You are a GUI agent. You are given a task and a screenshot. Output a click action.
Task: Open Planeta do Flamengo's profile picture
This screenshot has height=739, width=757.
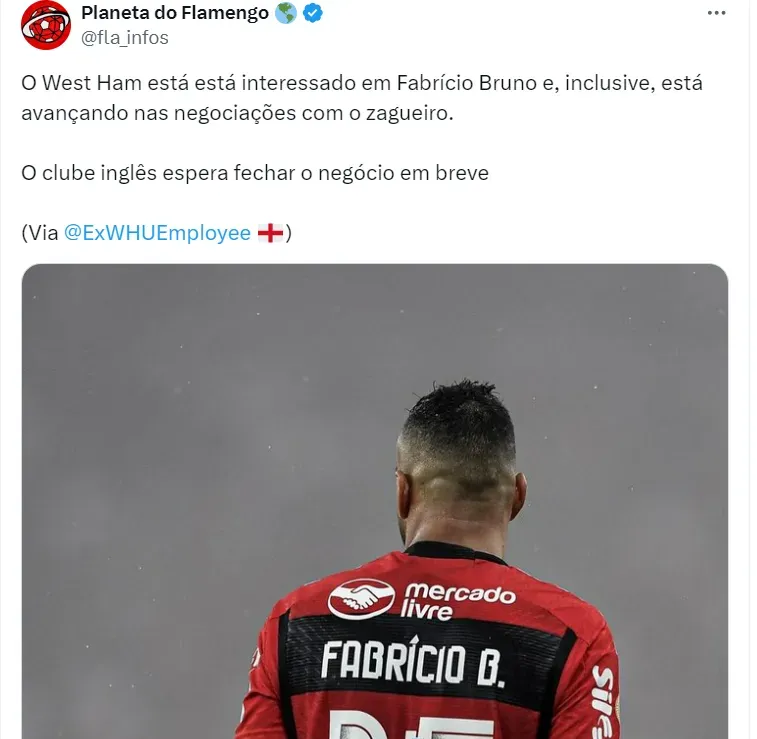tap(45, 25)
